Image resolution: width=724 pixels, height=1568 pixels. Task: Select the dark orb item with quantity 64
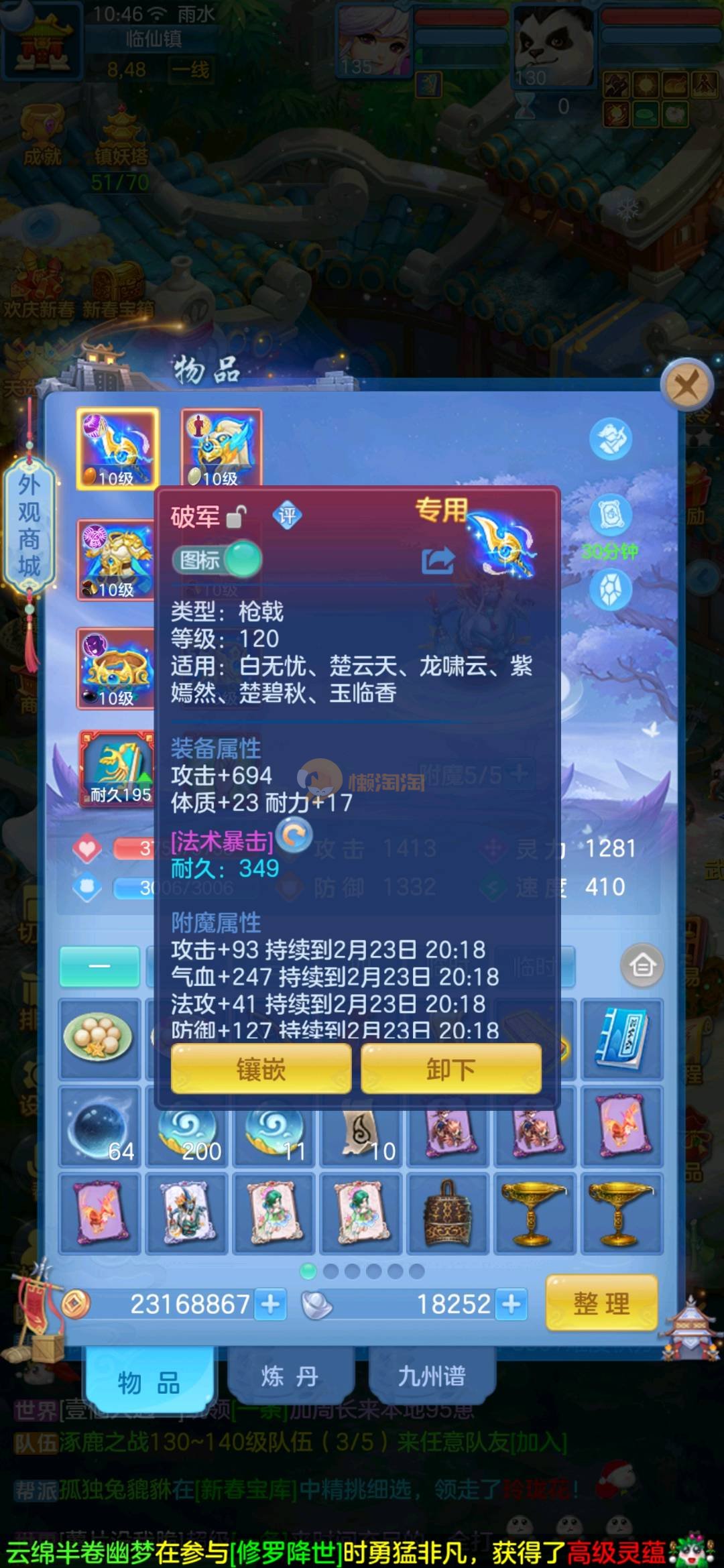[x=100, y=1128]
